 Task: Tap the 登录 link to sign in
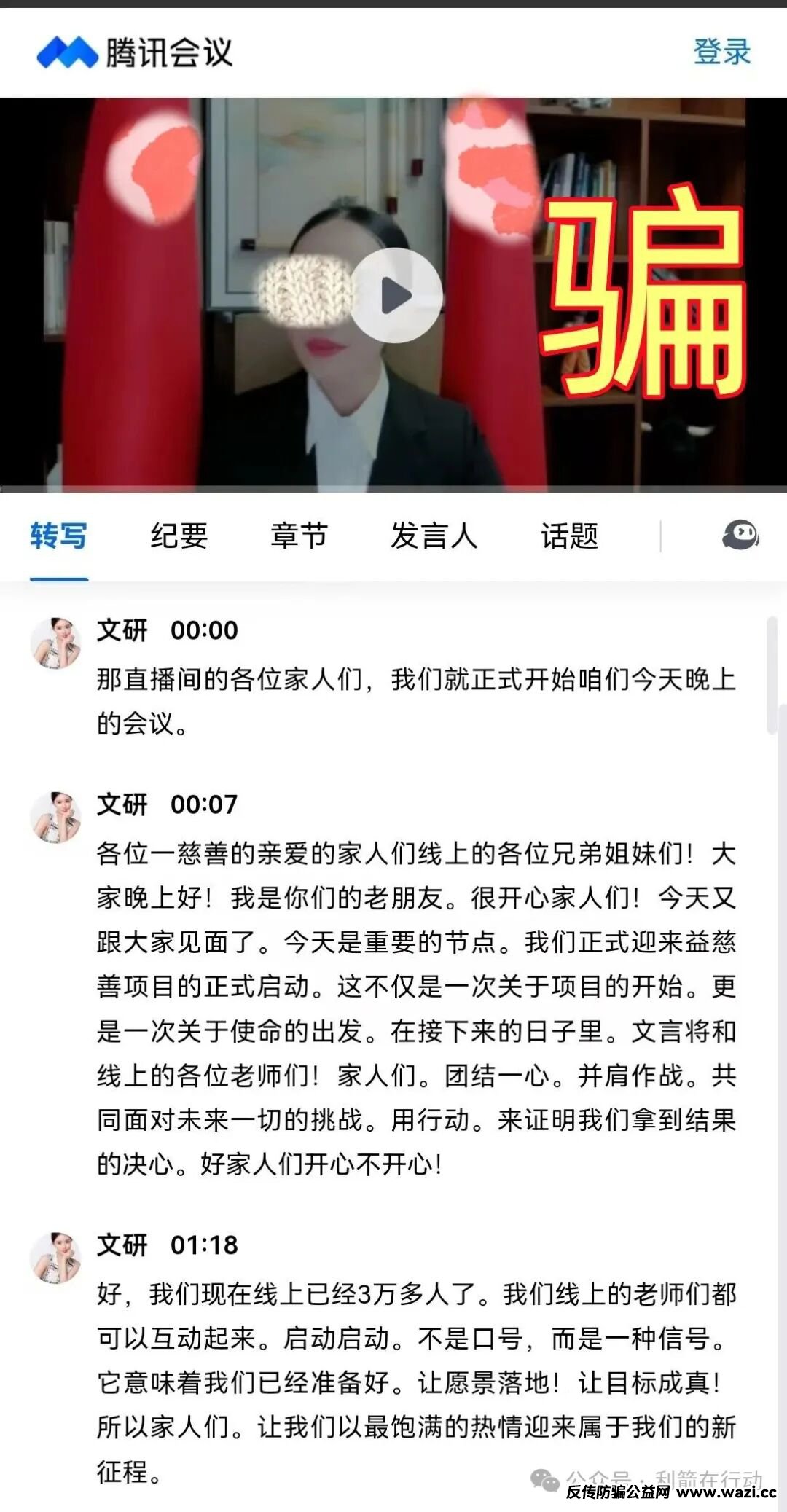[x=721, y=52]
